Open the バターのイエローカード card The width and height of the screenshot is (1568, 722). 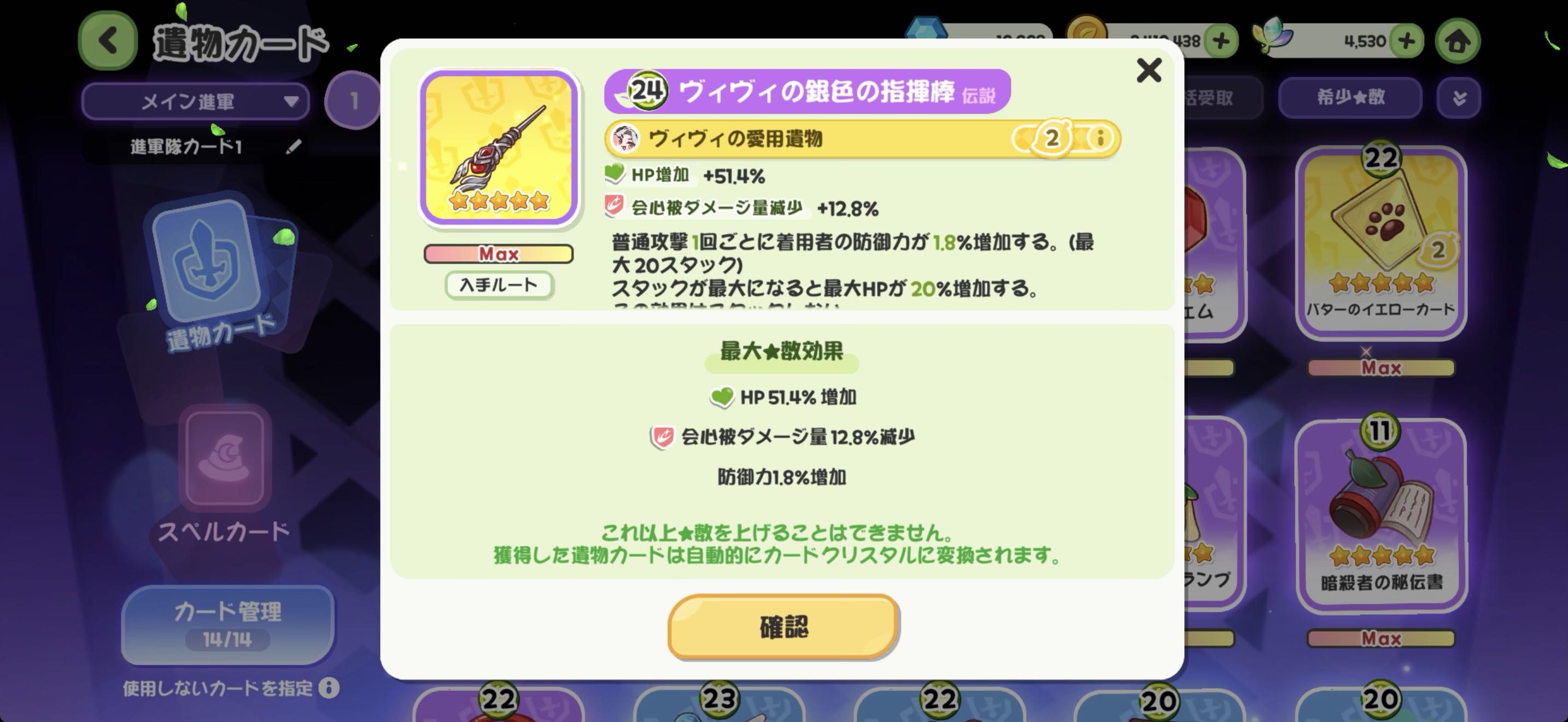[1380, 243]
